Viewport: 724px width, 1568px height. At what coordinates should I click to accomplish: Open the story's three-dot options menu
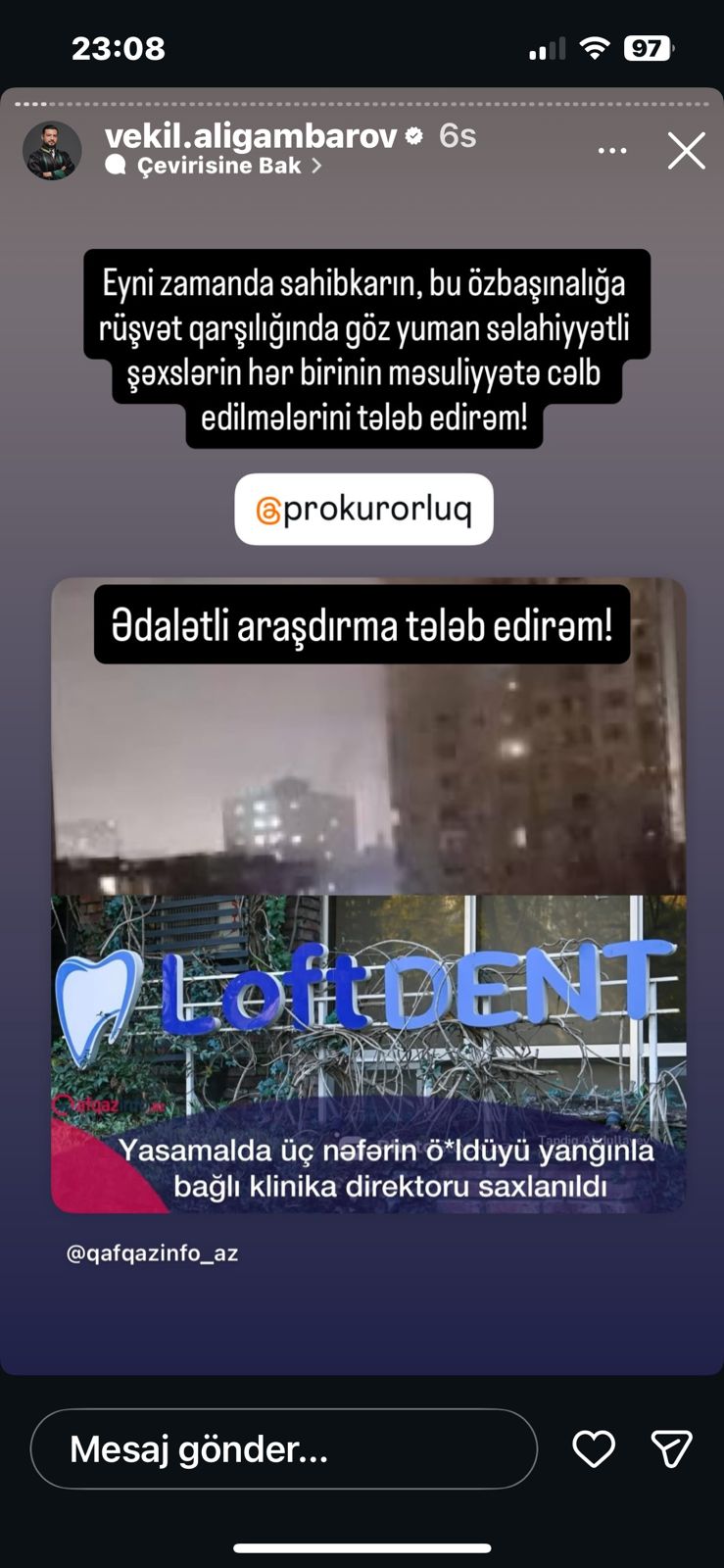click(x=612, y=151)
